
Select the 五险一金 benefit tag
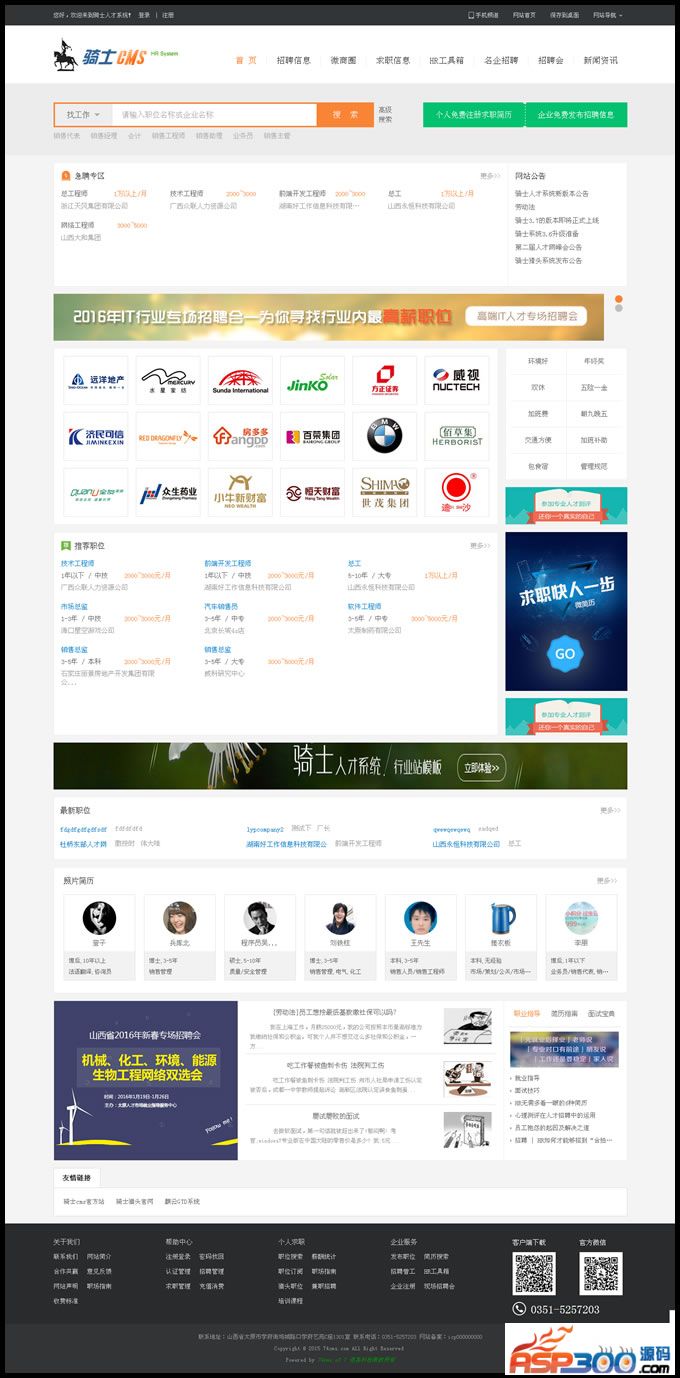(594, 386)
